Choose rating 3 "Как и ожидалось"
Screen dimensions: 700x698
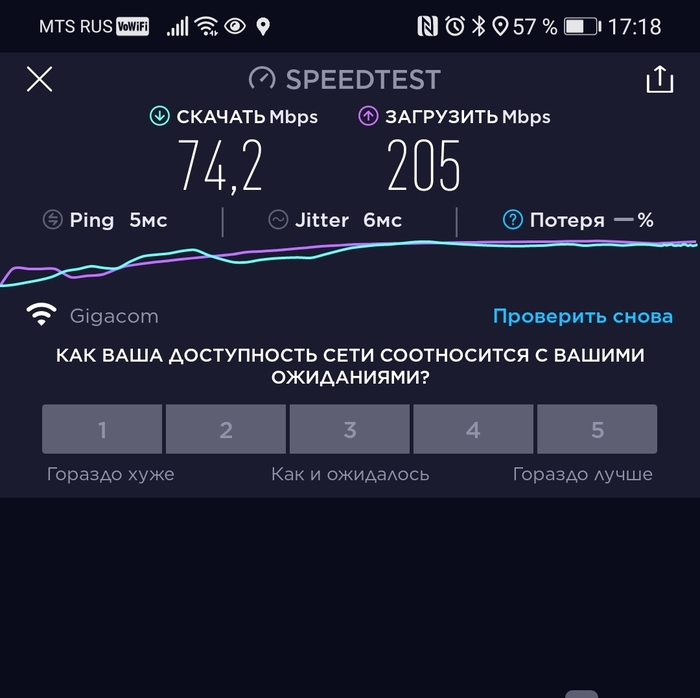[x=350, y=430]
